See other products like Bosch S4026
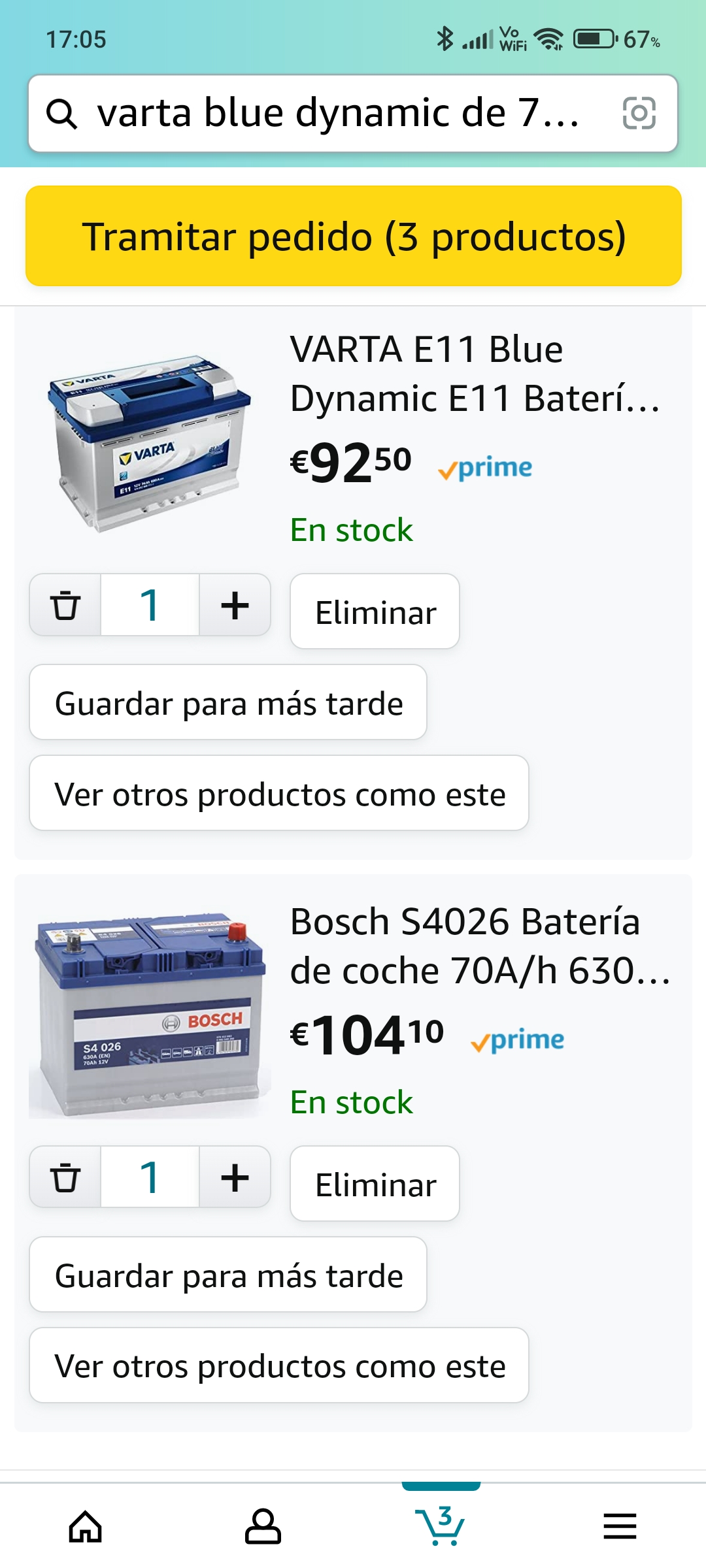This screenshot has height=1568, width=706. (279, 1365)
